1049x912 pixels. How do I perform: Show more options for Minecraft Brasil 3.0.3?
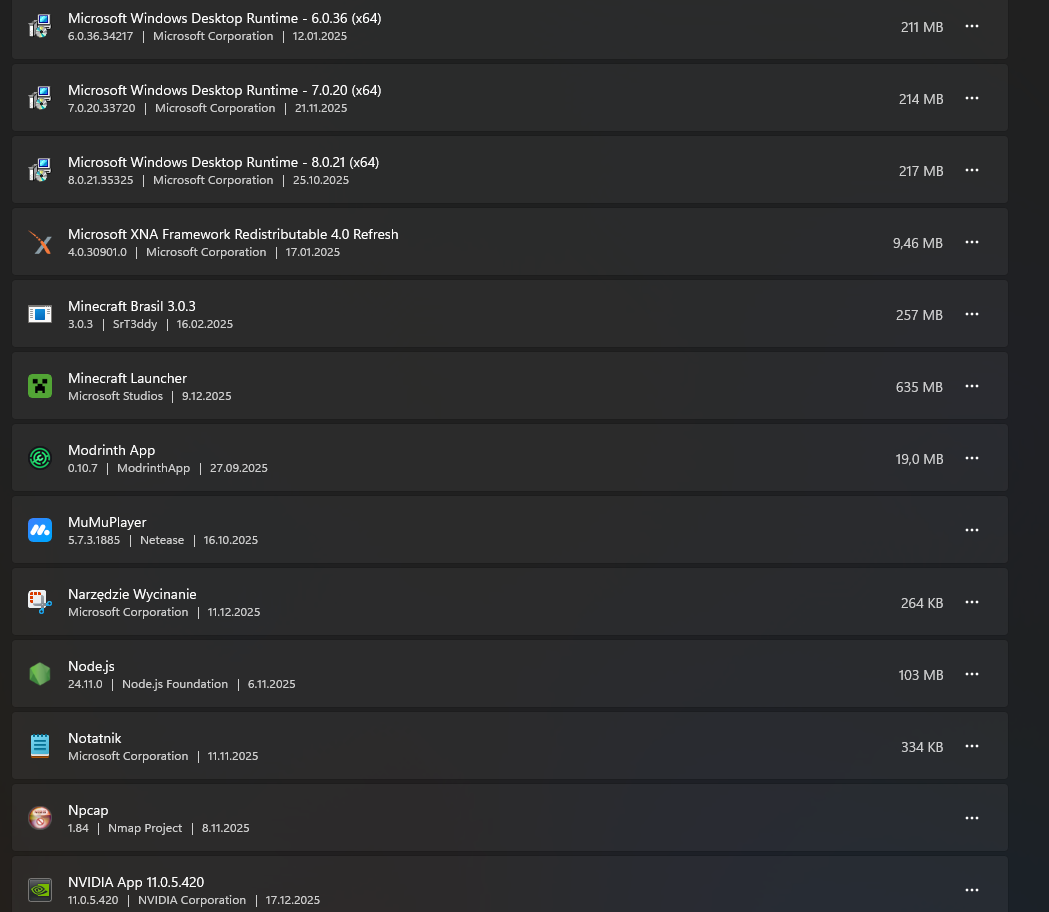(x=971, y=314)
